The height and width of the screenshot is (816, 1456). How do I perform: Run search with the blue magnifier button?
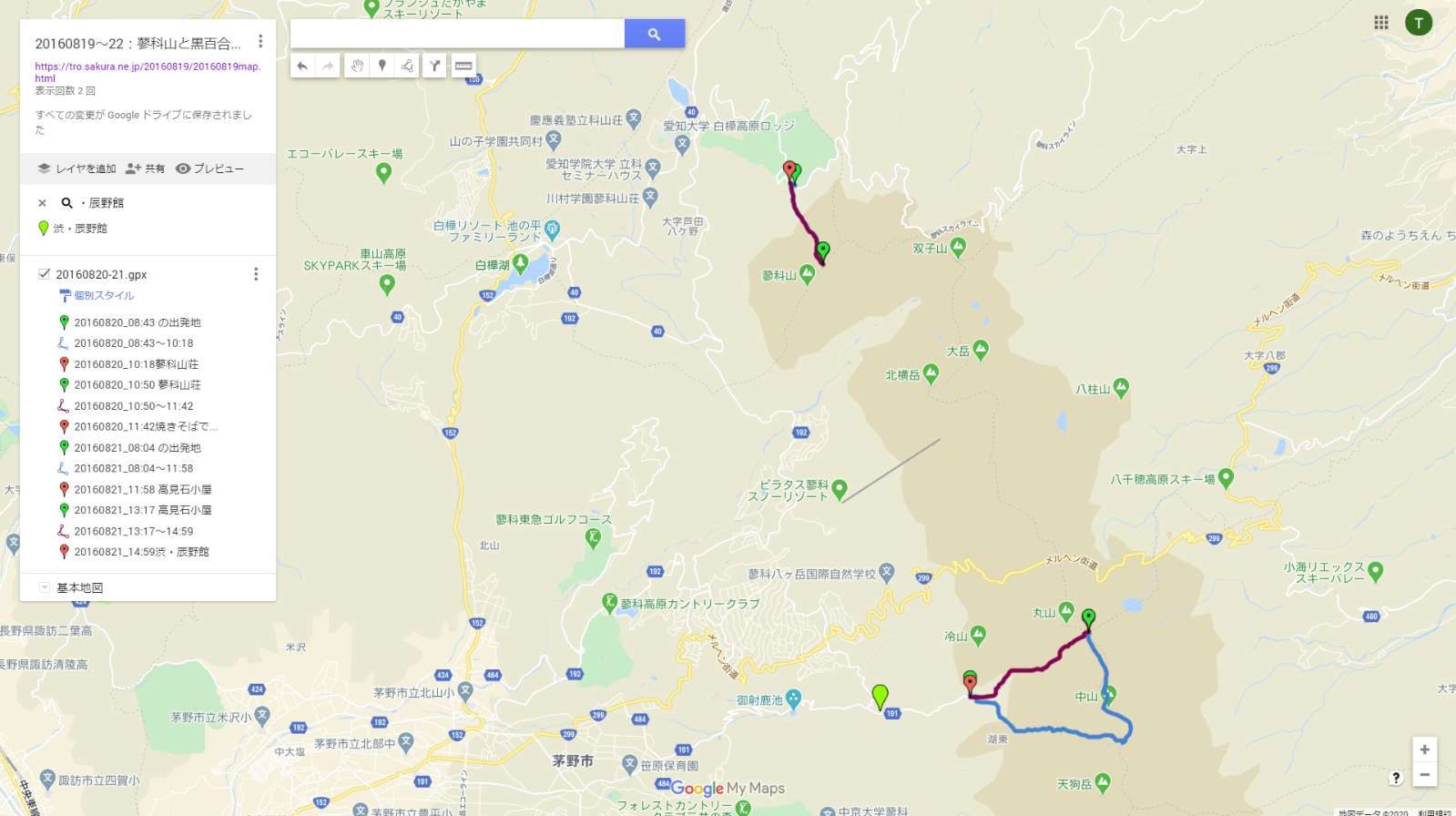click(x=654, y=34)
